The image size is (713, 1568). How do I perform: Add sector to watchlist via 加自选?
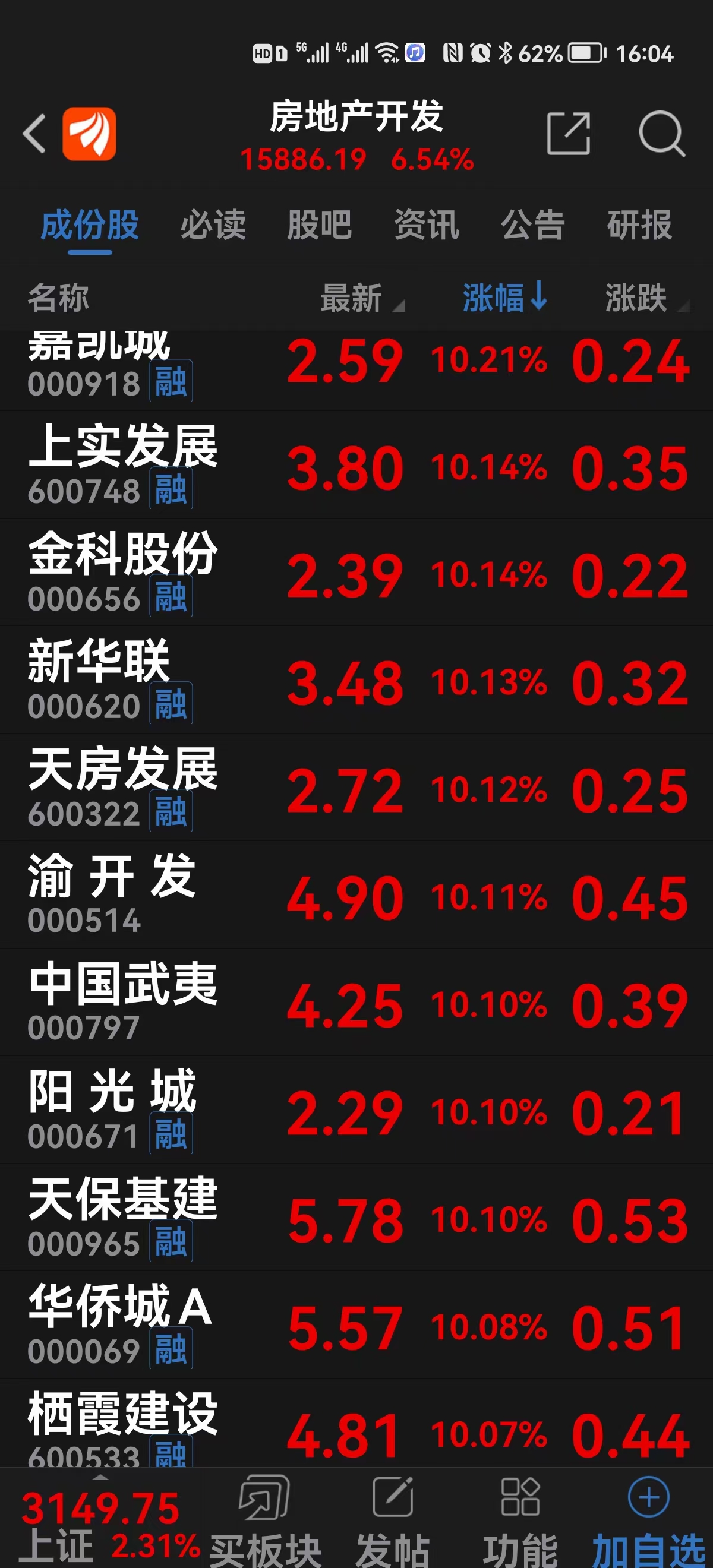click(x=648, y=1520)
